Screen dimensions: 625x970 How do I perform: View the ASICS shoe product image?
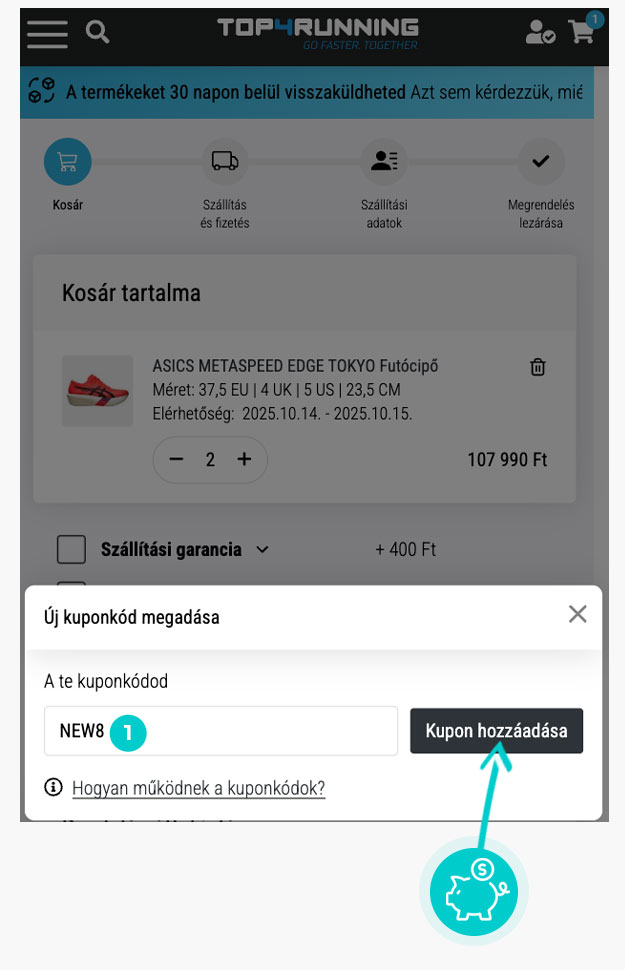click(x=97, y=391)
